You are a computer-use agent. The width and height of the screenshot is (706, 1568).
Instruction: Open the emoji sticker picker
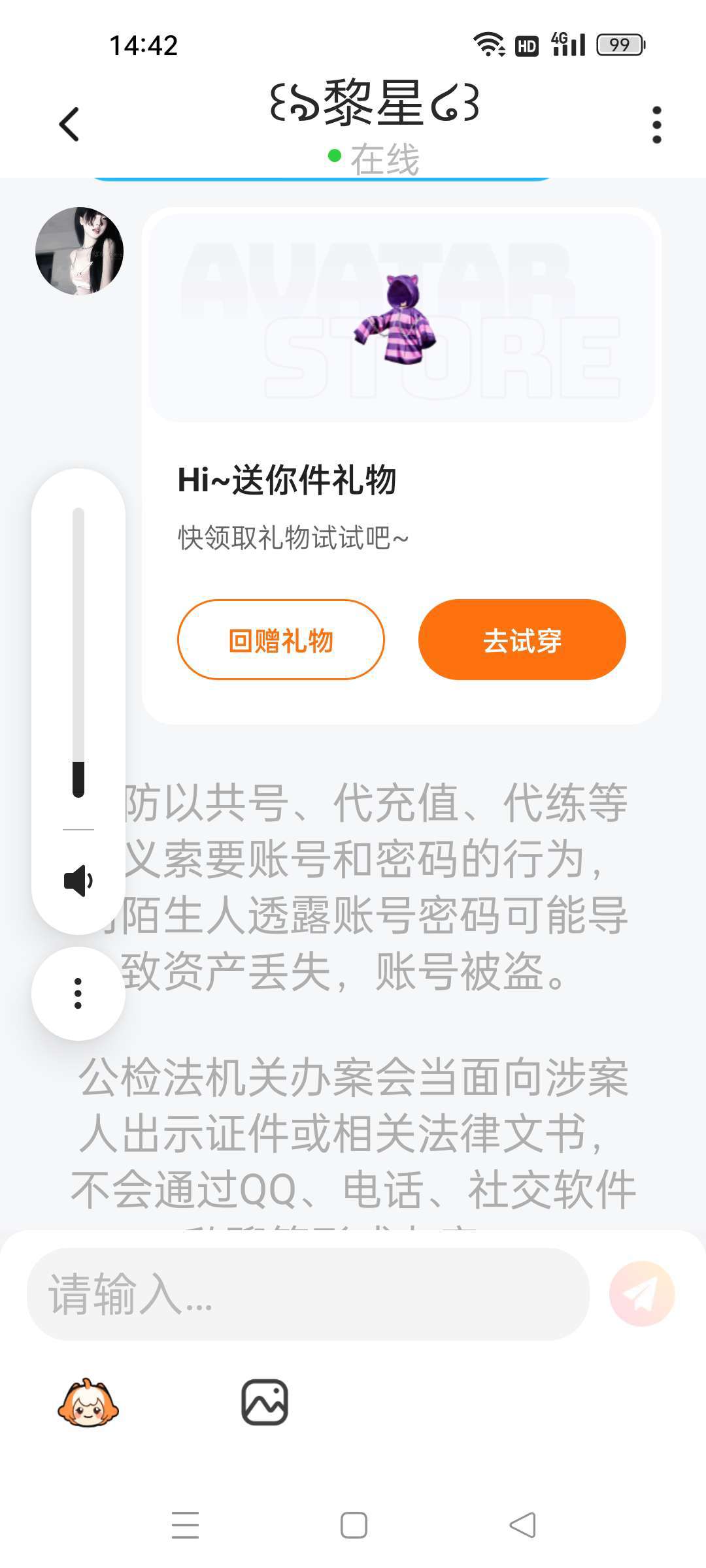(88, 1403)
